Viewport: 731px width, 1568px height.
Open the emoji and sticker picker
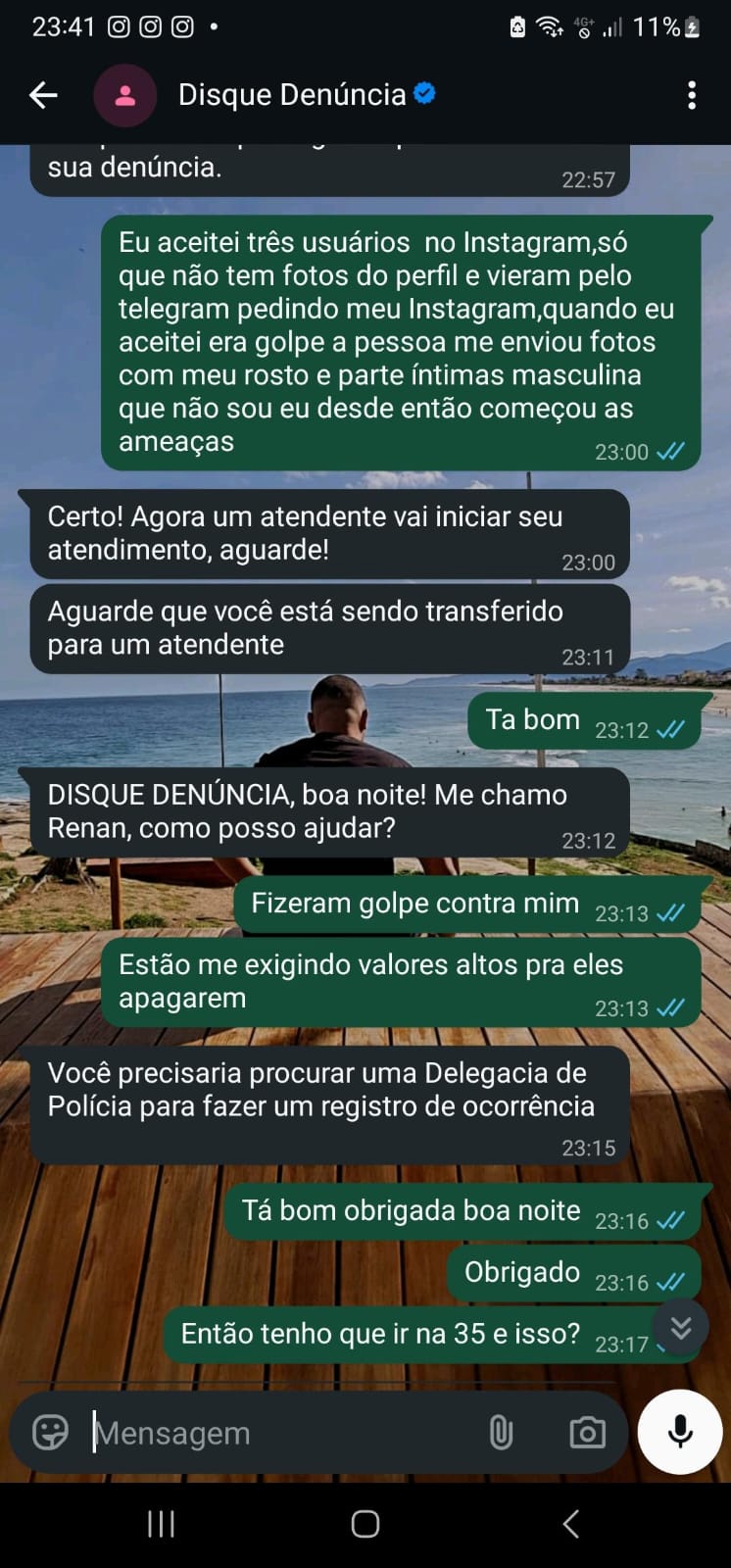[x=50, y=1433]
